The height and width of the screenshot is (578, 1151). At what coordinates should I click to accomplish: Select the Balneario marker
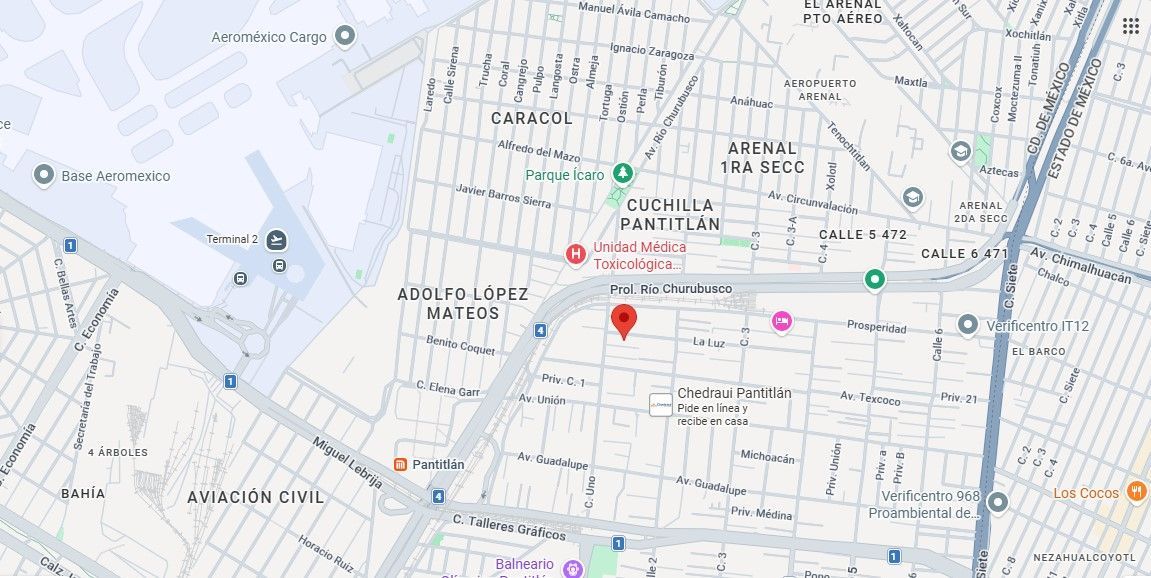(572, 568)
